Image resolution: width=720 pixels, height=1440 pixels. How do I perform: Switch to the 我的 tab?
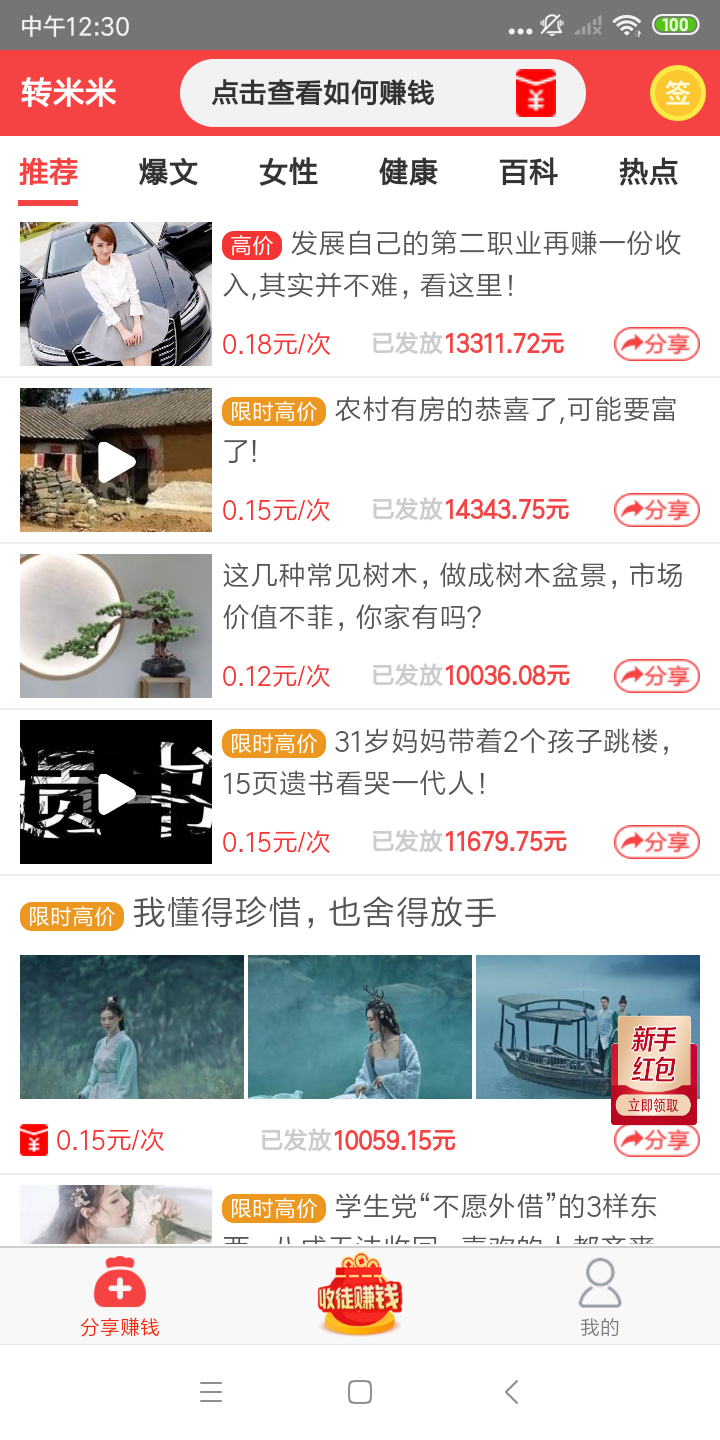(x=600, y=1297)
